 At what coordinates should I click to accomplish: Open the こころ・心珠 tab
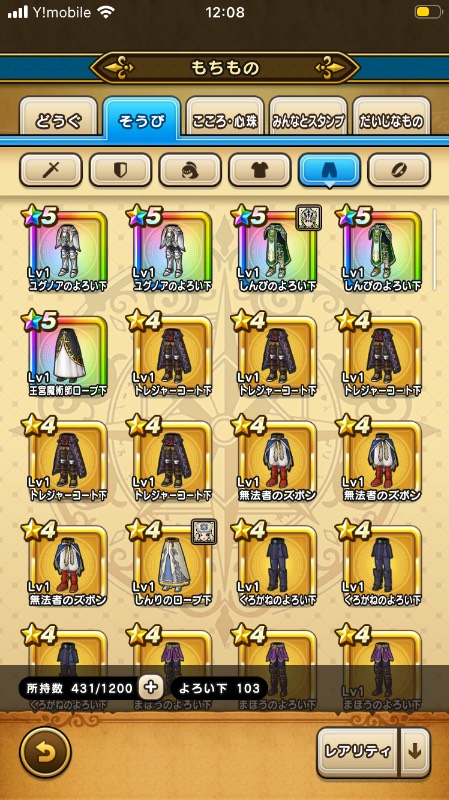(x=225, y=118)
